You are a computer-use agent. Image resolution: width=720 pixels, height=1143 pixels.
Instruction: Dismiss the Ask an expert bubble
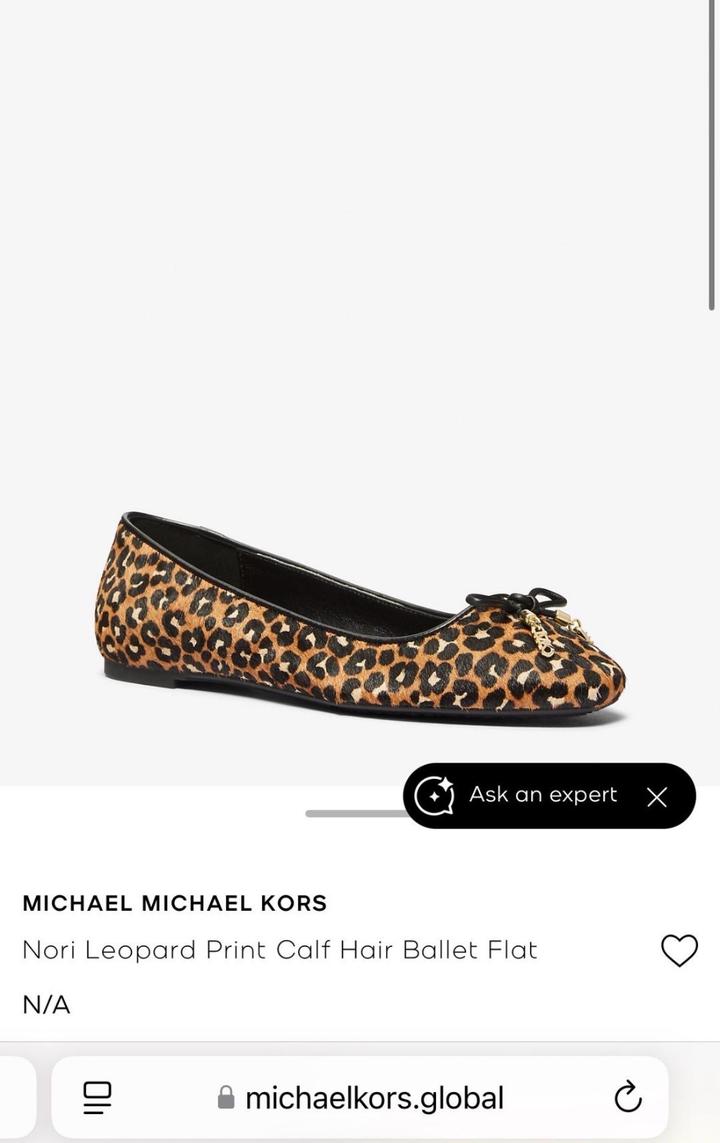(657, 796)
